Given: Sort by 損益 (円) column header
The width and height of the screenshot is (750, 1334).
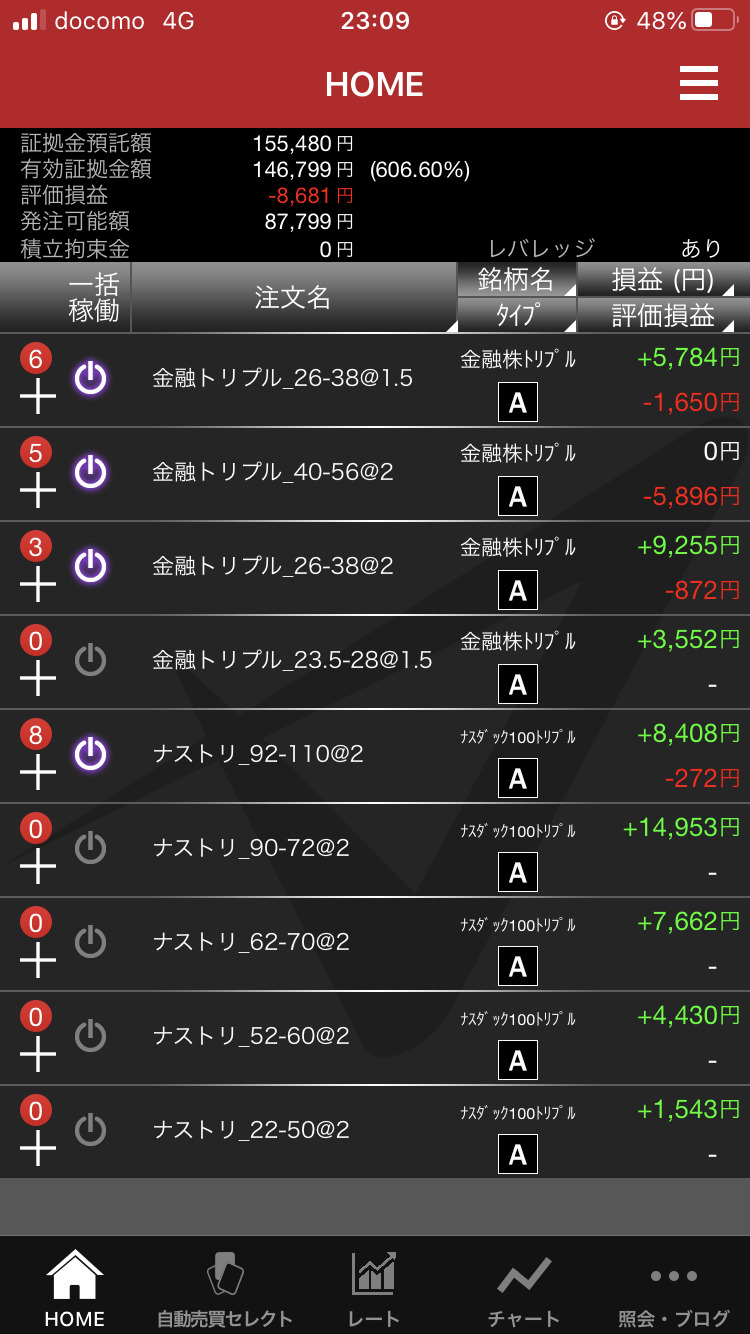Looking at the screenshot, I should point(664,279).
